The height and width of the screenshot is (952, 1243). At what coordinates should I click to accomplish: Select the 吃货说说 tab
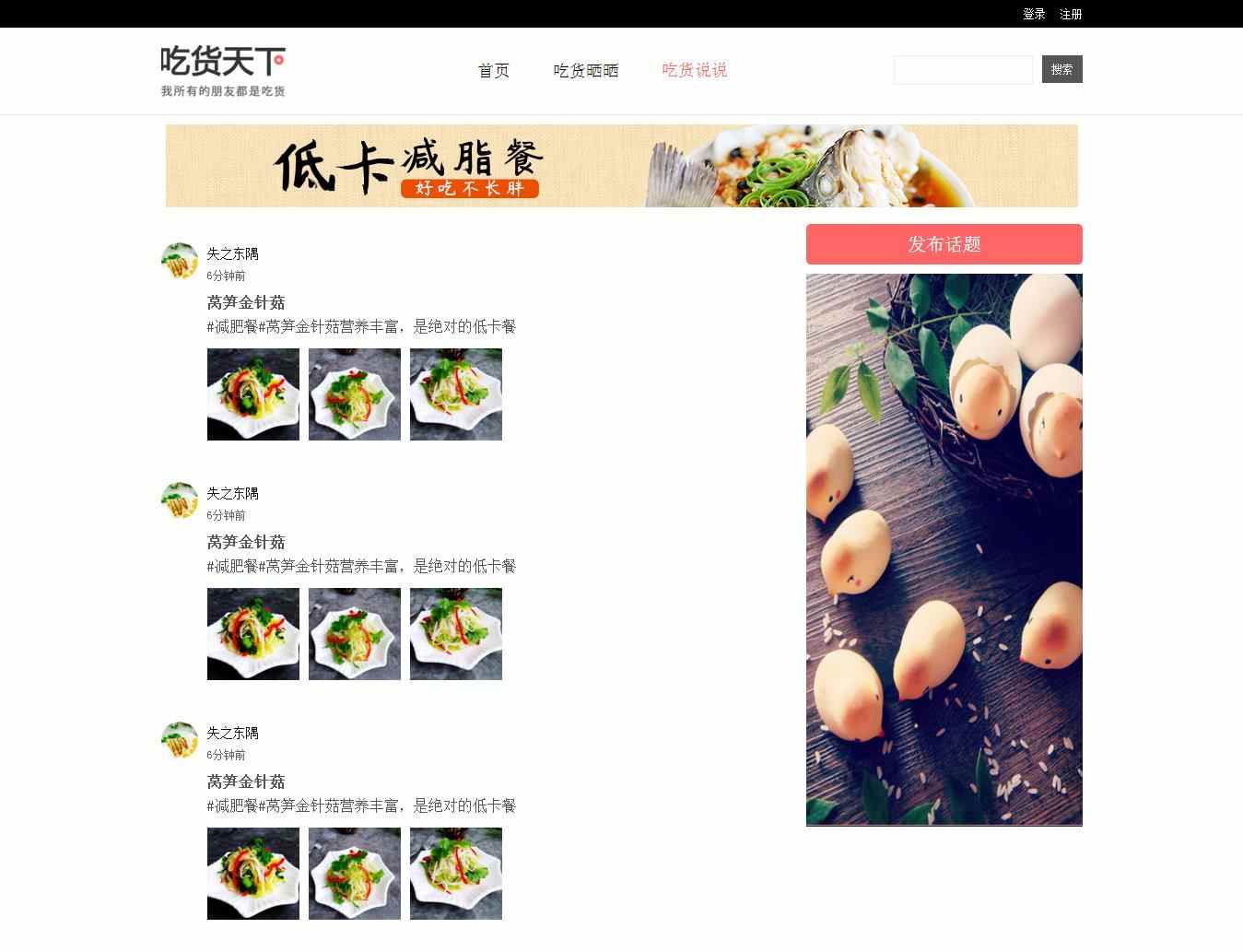[694, 70]
